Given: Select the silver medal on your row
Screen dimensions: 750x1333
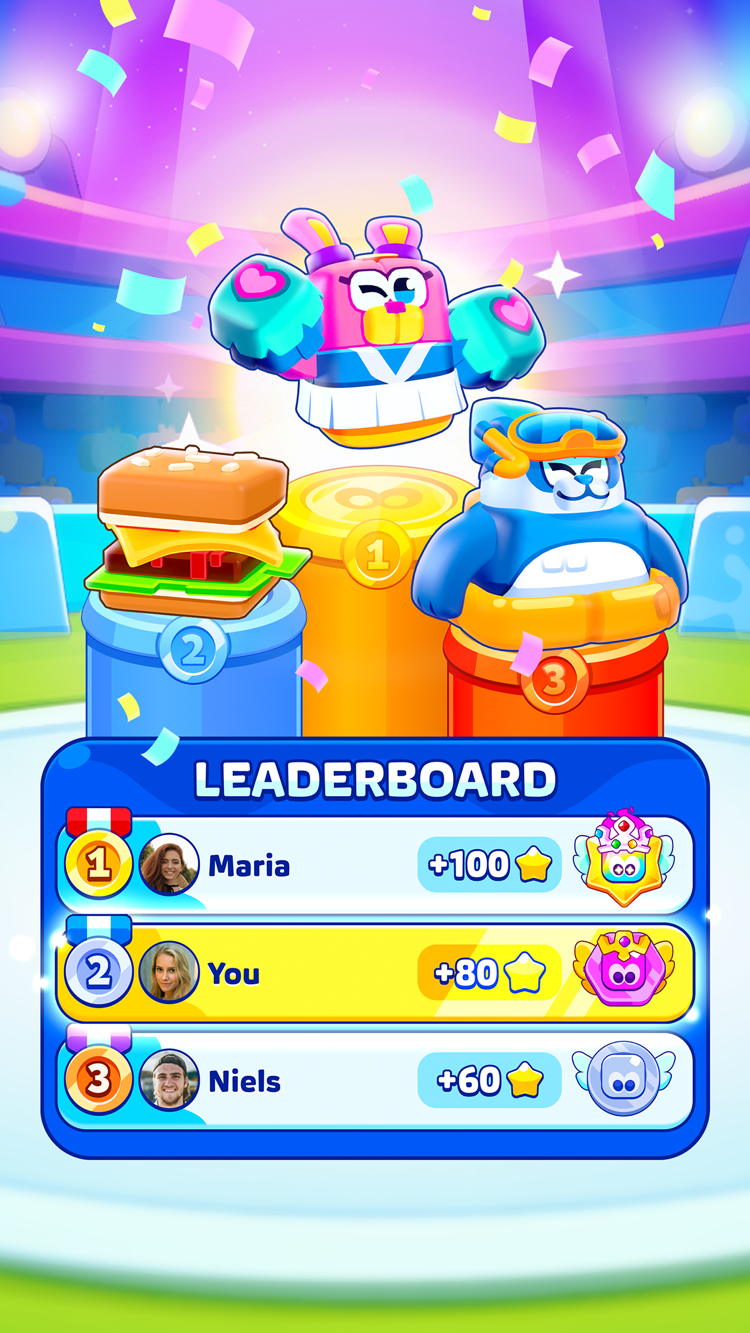Looking at the screenshot, I should 101,971.
